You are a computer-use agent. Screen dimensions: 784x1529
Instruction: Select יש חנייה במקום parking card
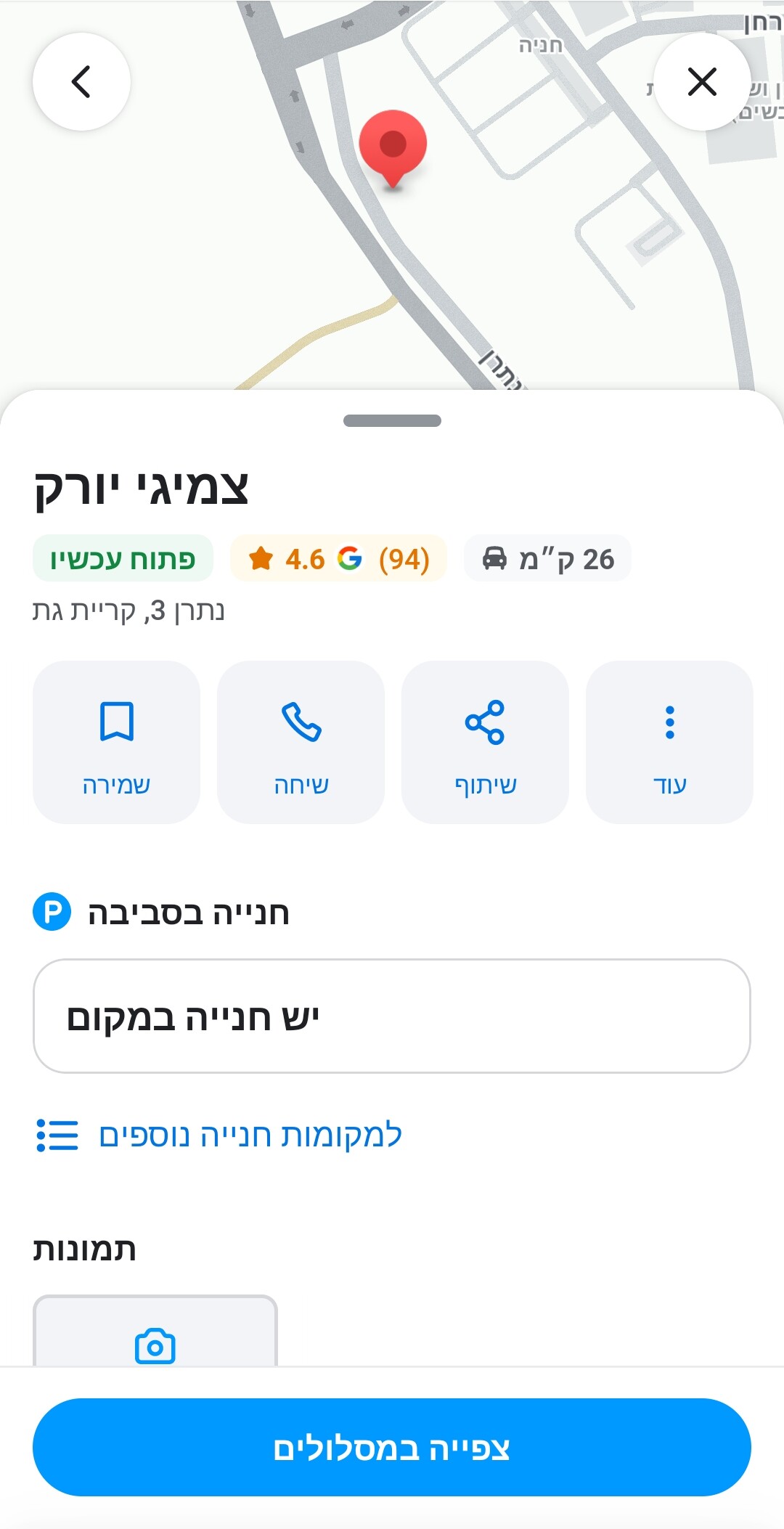point(392,1016)
